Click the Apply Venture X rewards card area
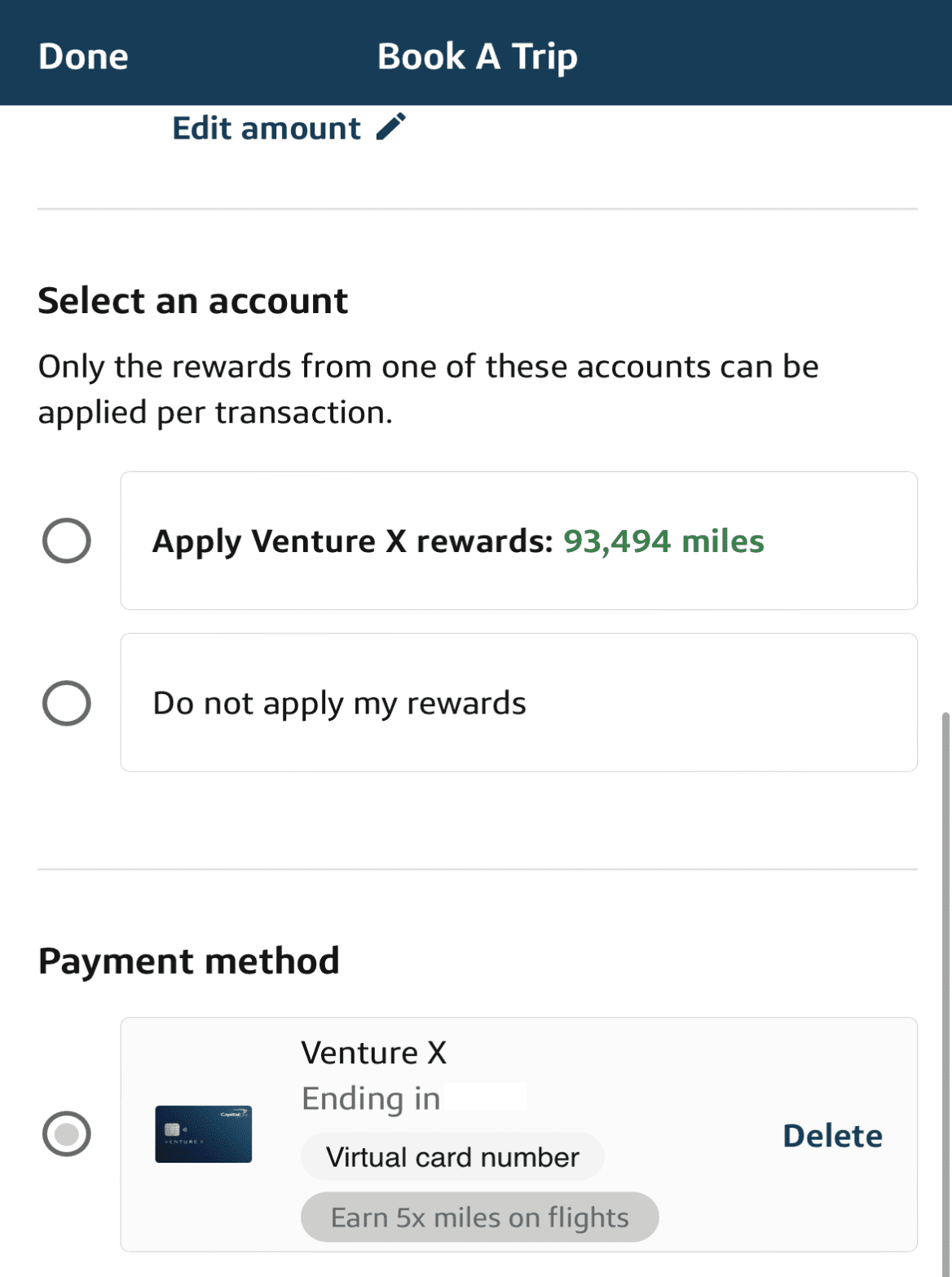Viewport: 952px width, 1277px height. pyautogui.click(x=519, y=540)
